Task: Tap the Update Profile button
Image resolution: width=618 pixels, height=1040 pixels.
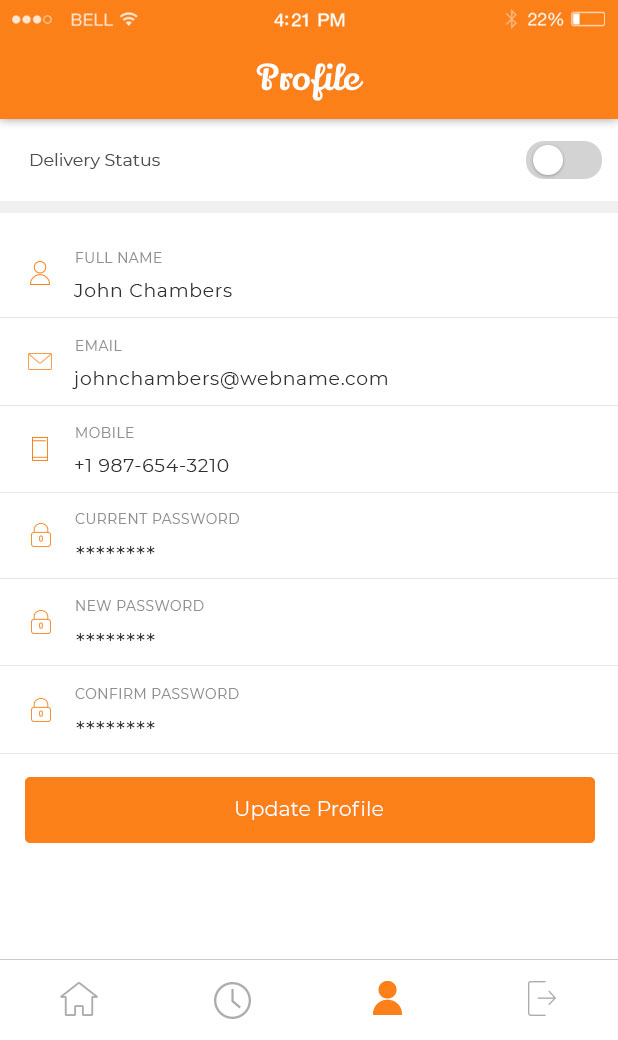Action: pyautogui.click(x=309, y=810)
